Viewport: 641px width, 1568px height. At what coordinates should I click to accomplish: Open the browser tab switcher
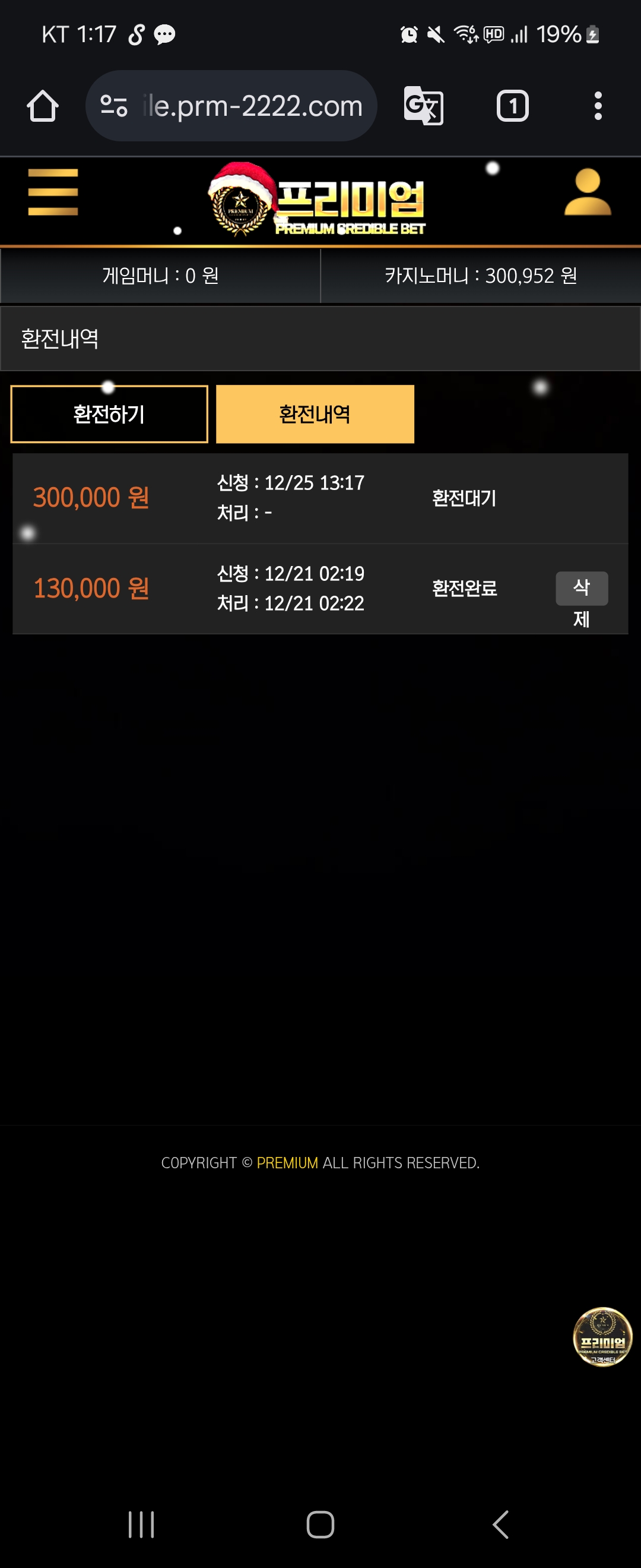(513, 106)
